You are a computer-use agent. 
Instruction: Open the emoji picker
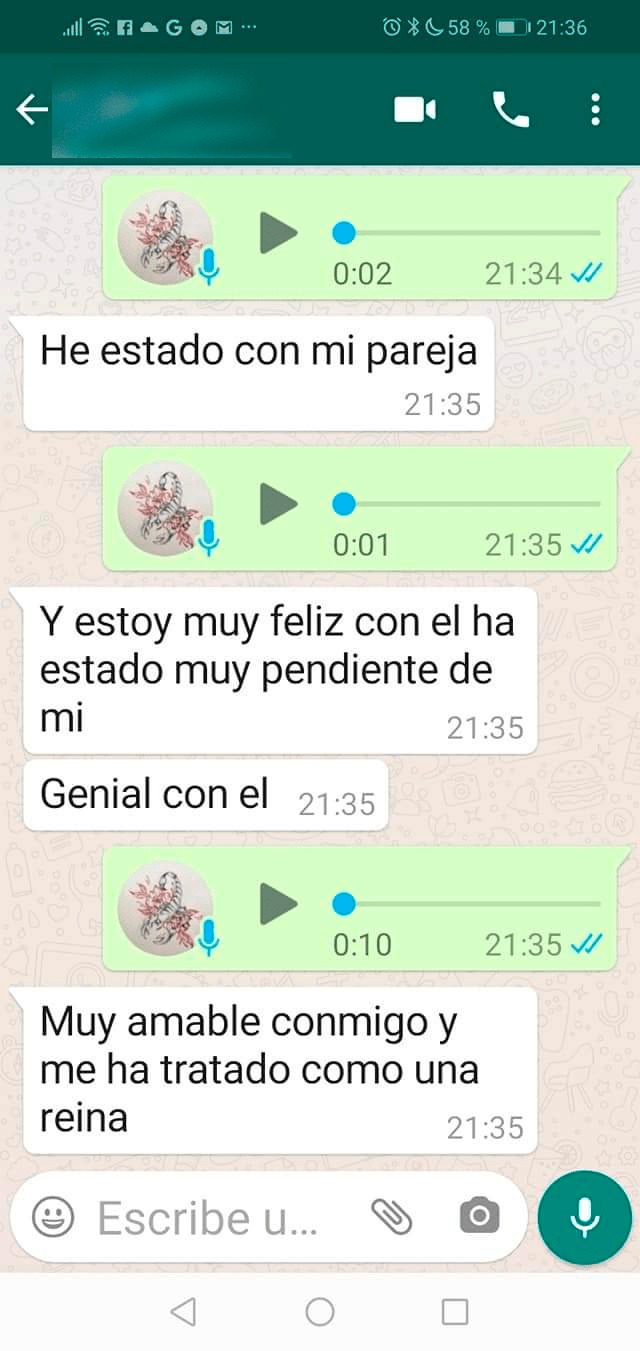(52, 1217)
